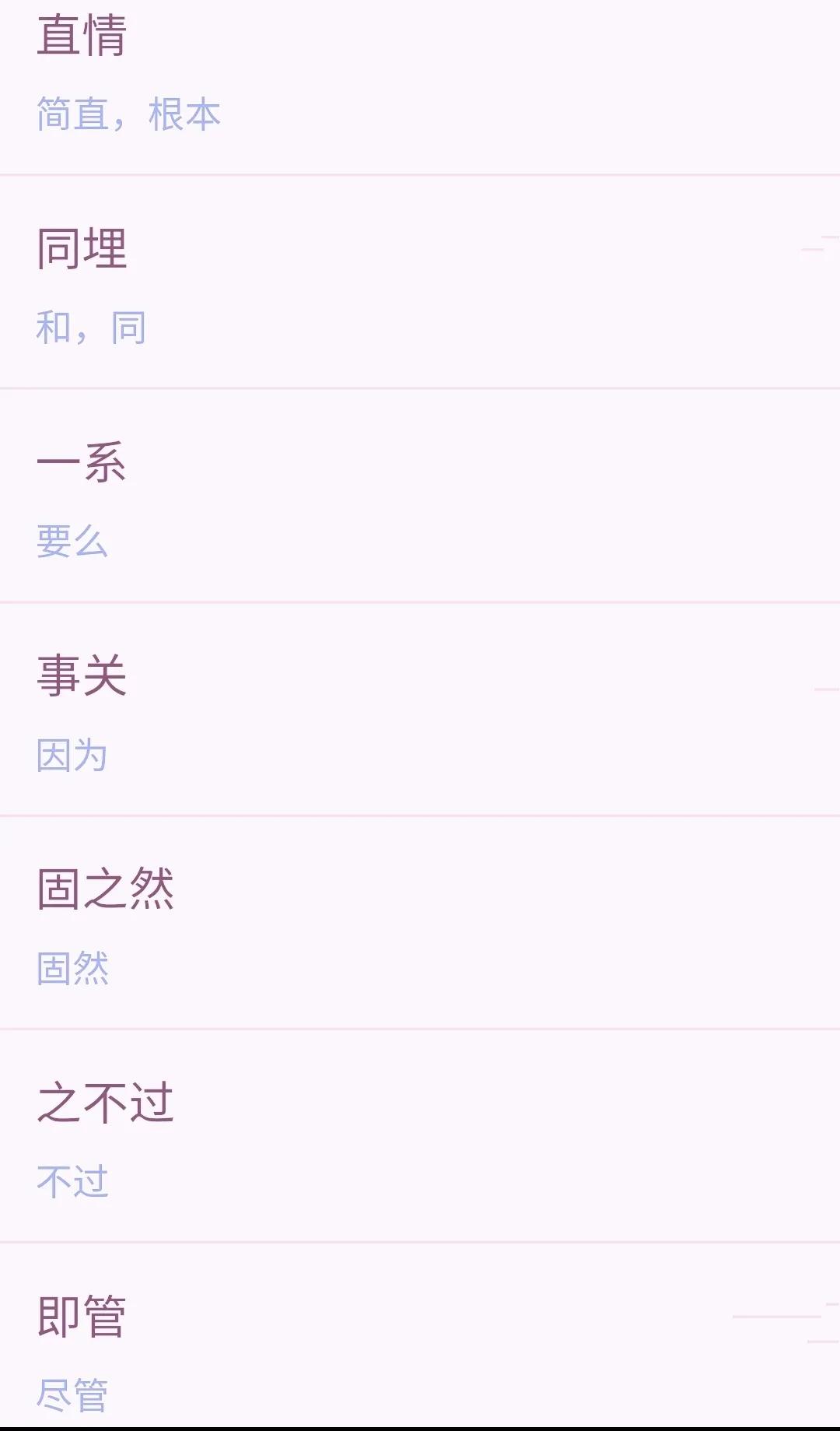Click the row for the word 事关
This screenshot has height=1431, width=840.
[420, 708]
